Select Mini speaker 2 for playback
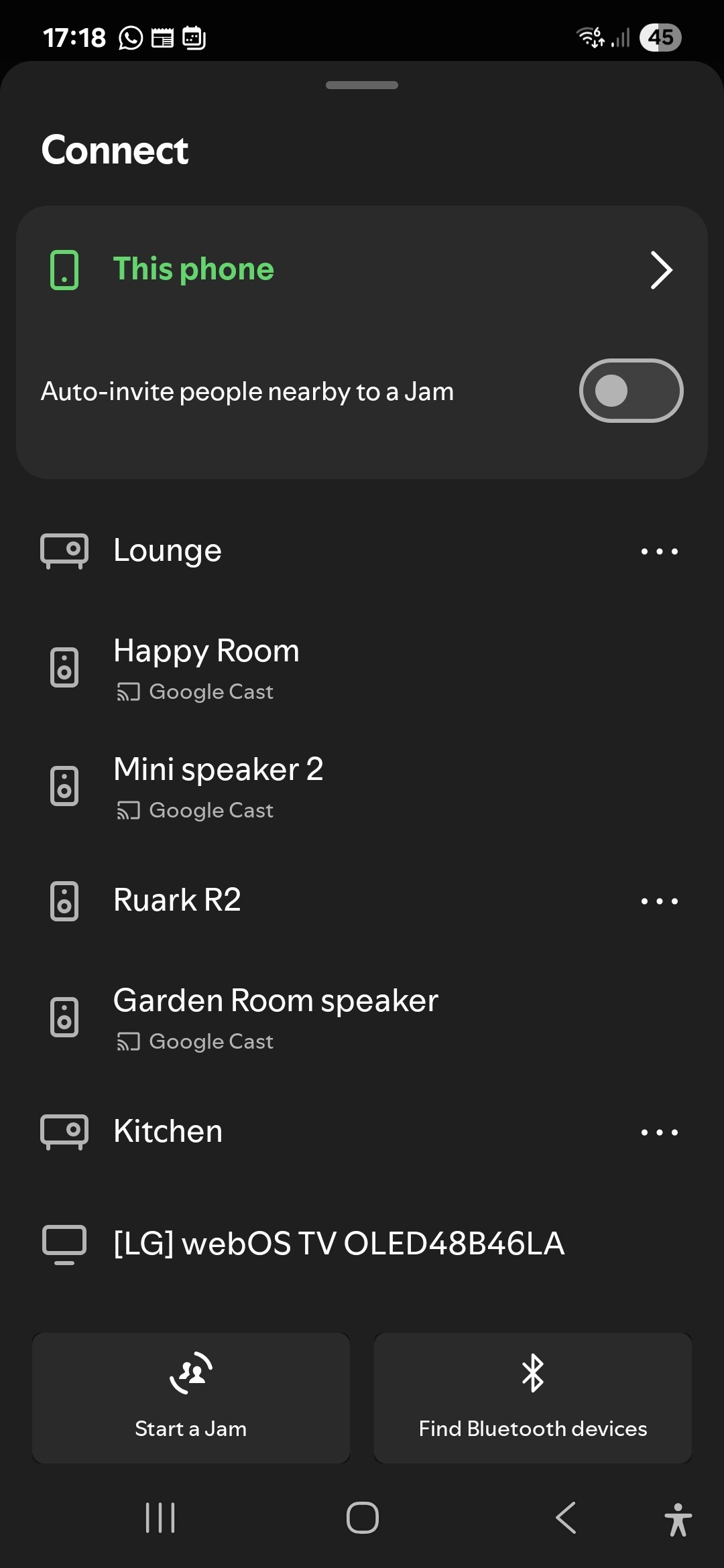 click(219, 785)
